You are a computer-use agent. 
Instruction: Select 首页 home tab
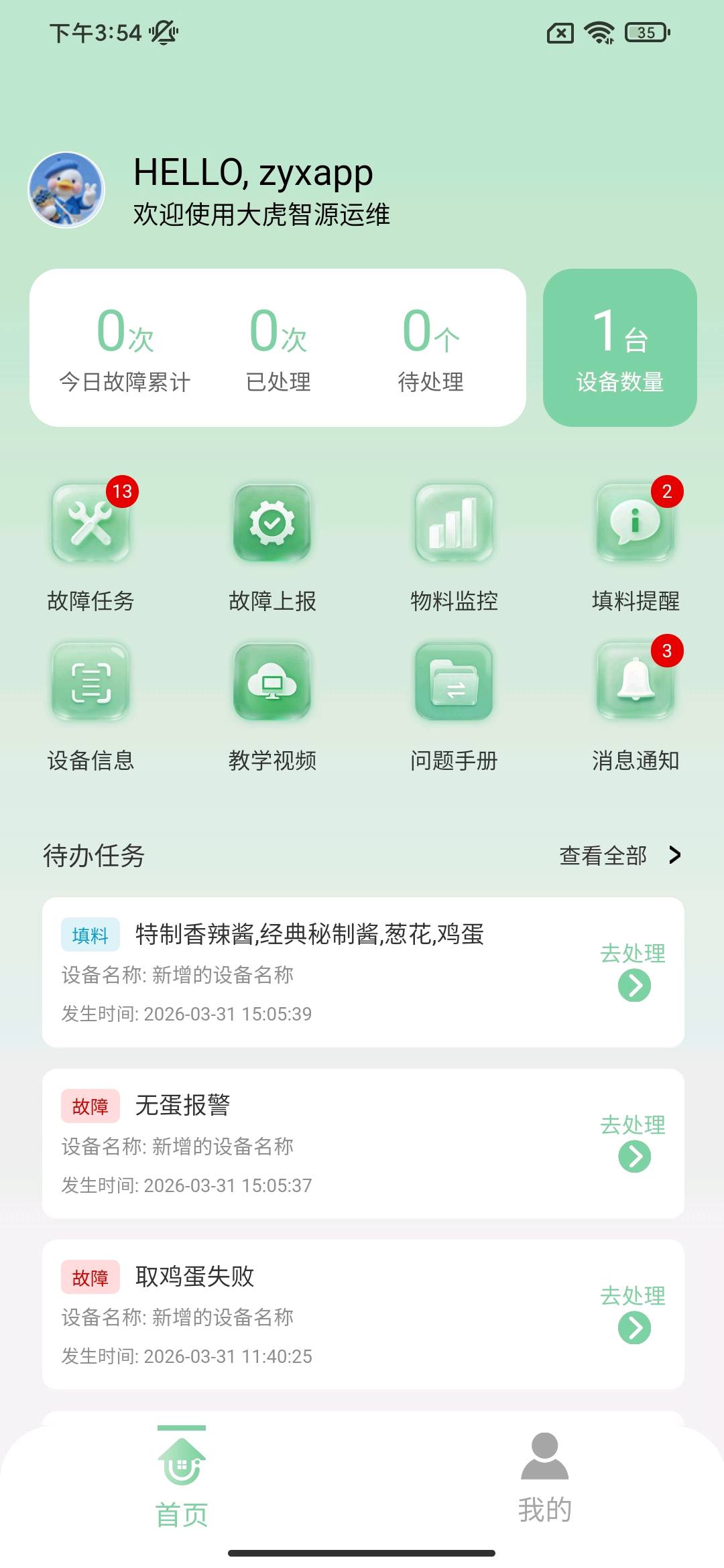182,1478
